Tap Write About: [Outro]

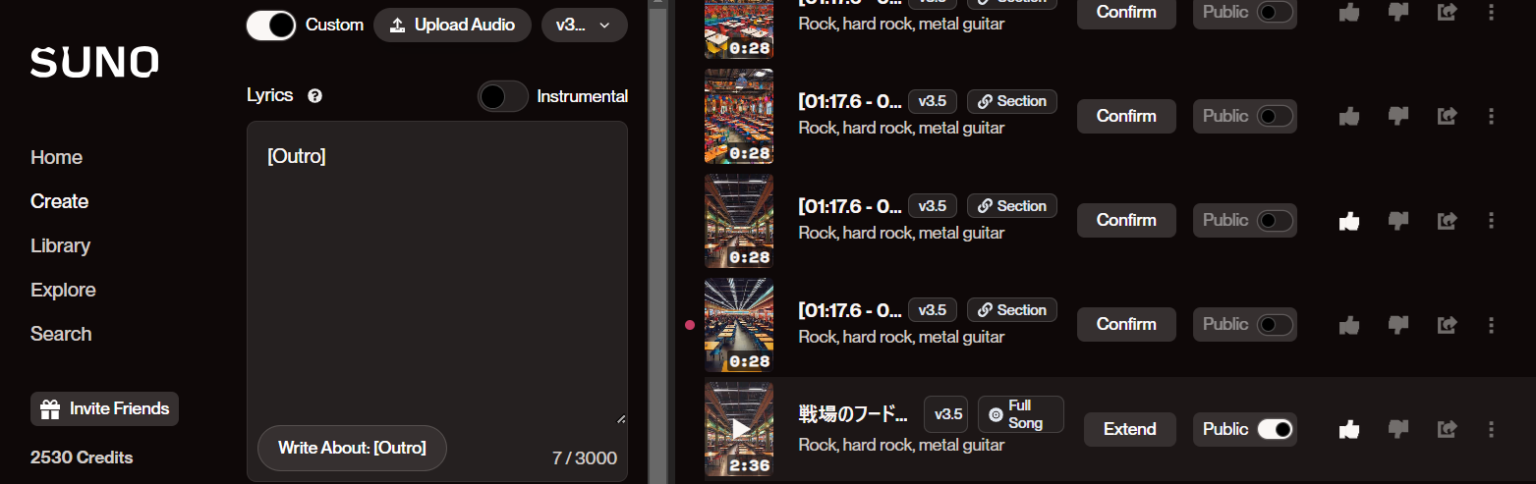coord(352,448)
